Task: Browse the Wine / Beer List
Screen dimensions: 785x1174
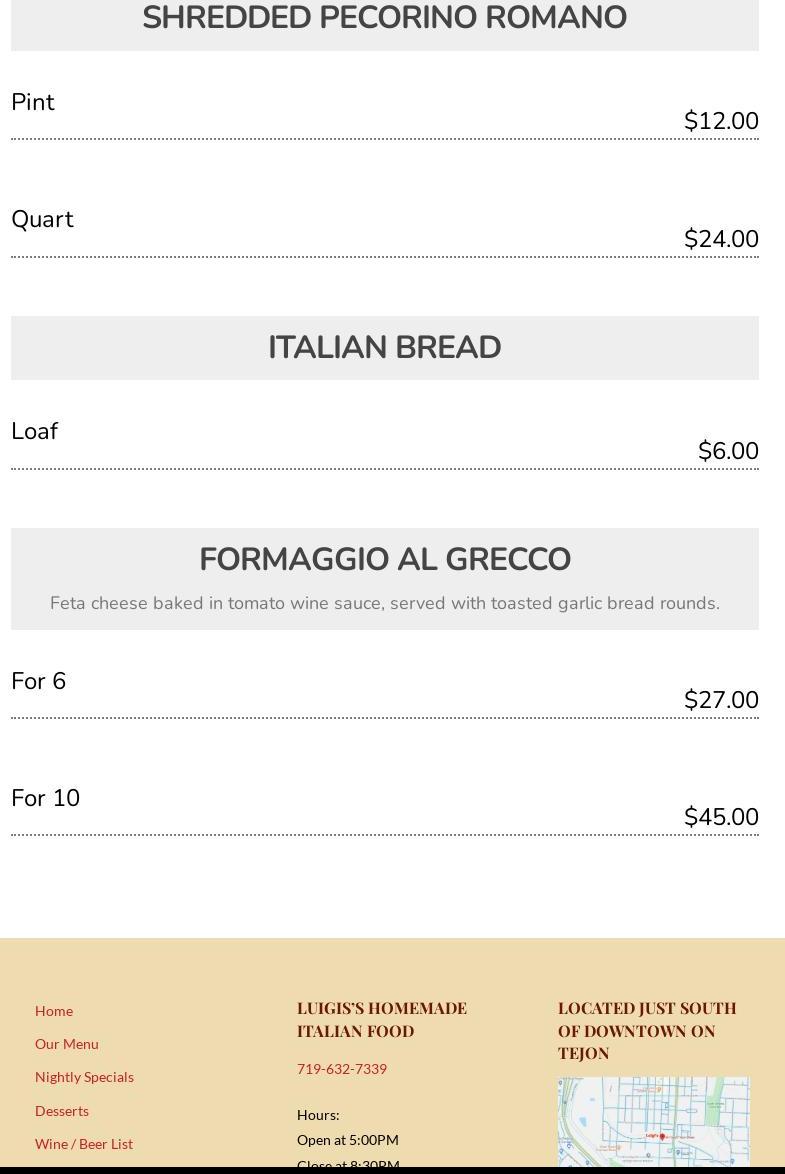Action: pyautogui.click(x=84, y=1144)
